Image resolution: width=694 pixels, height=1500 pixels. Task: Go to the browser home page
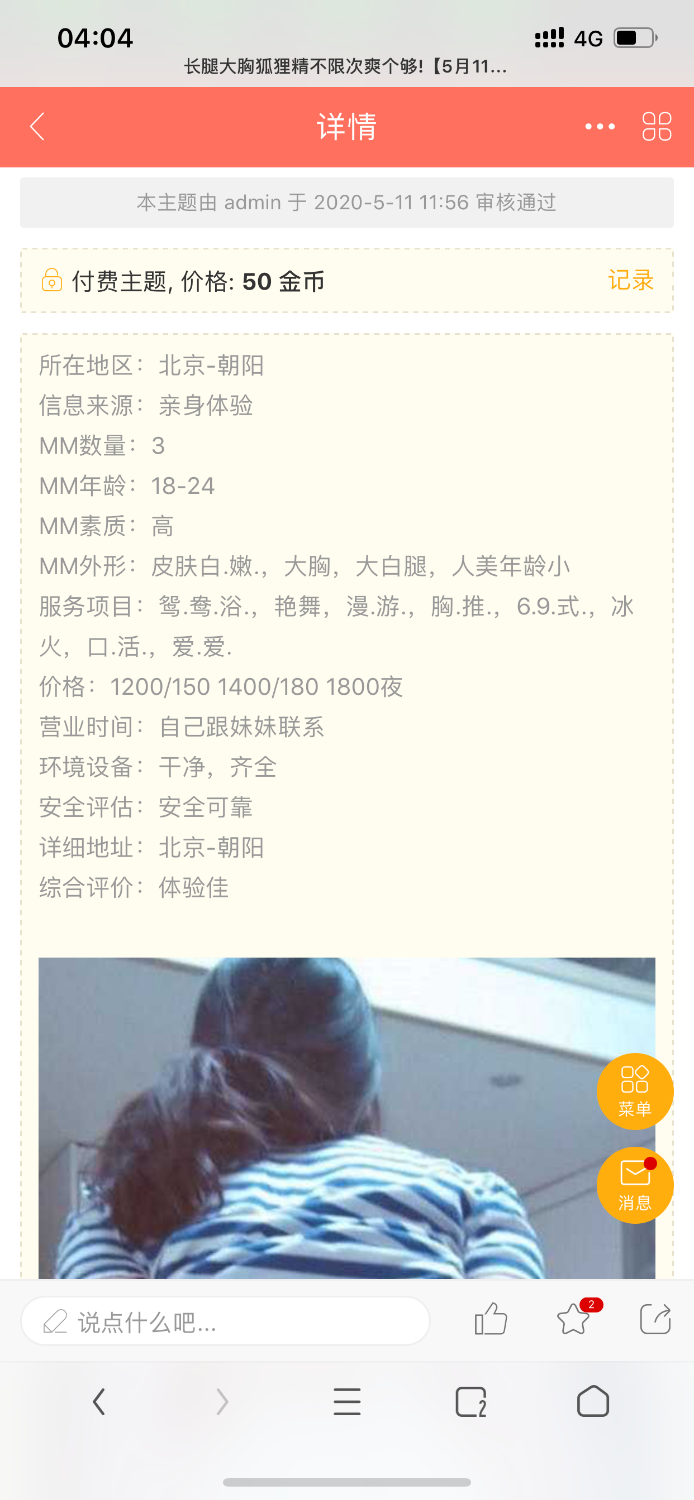click(593, 1402)
